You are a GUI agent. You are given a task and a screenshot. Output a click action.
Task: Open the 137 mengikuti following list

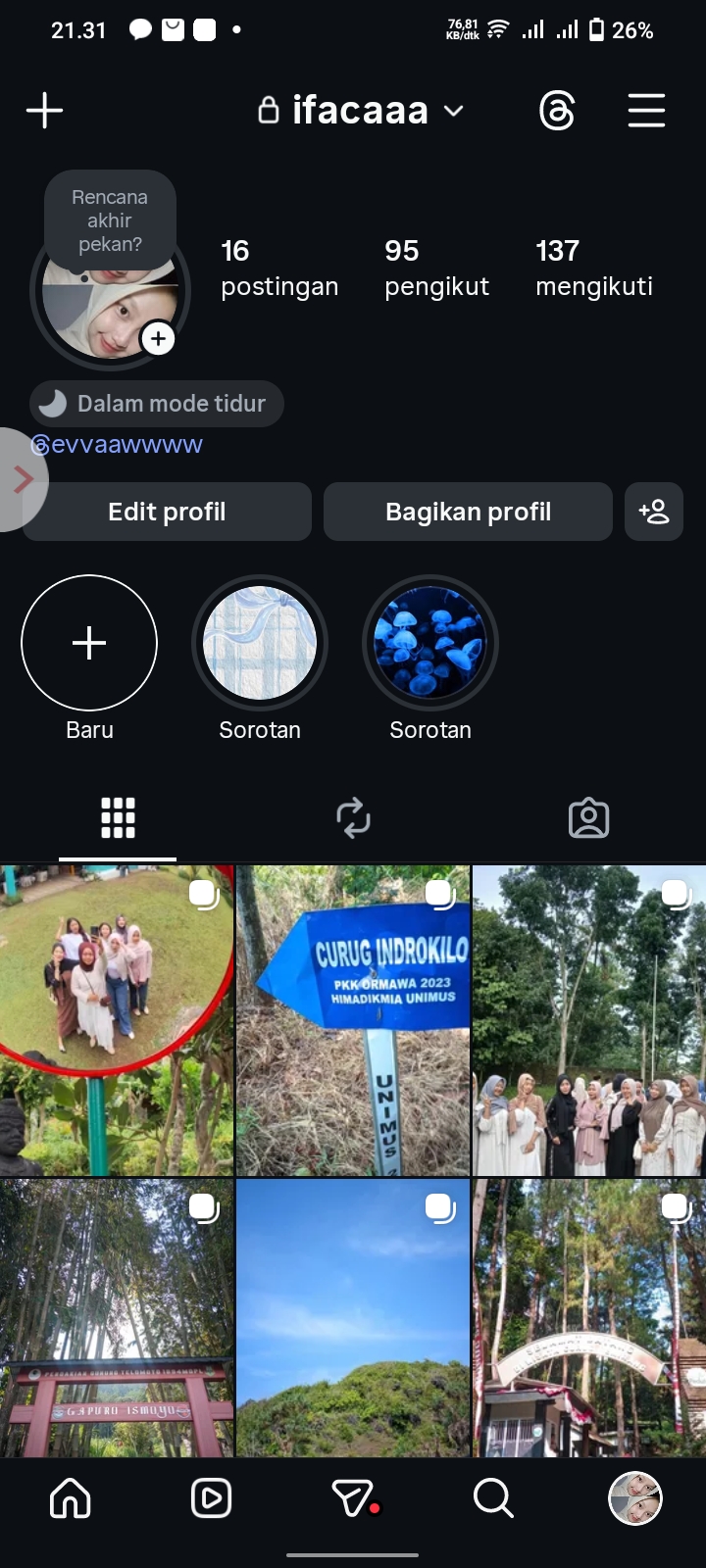point(593,268)
